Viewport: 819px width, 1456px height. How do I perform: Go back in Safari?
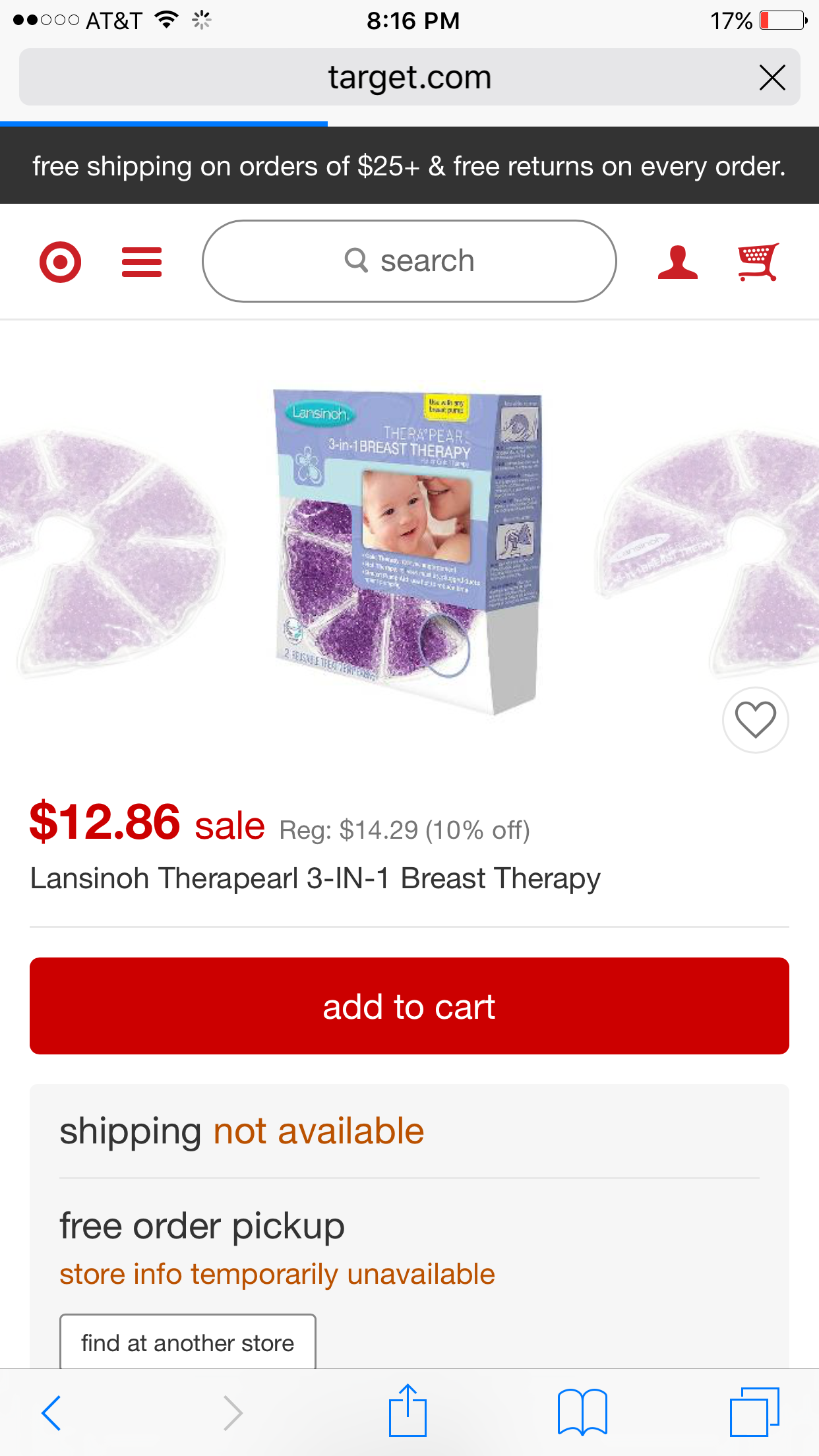coord(51,1412)
